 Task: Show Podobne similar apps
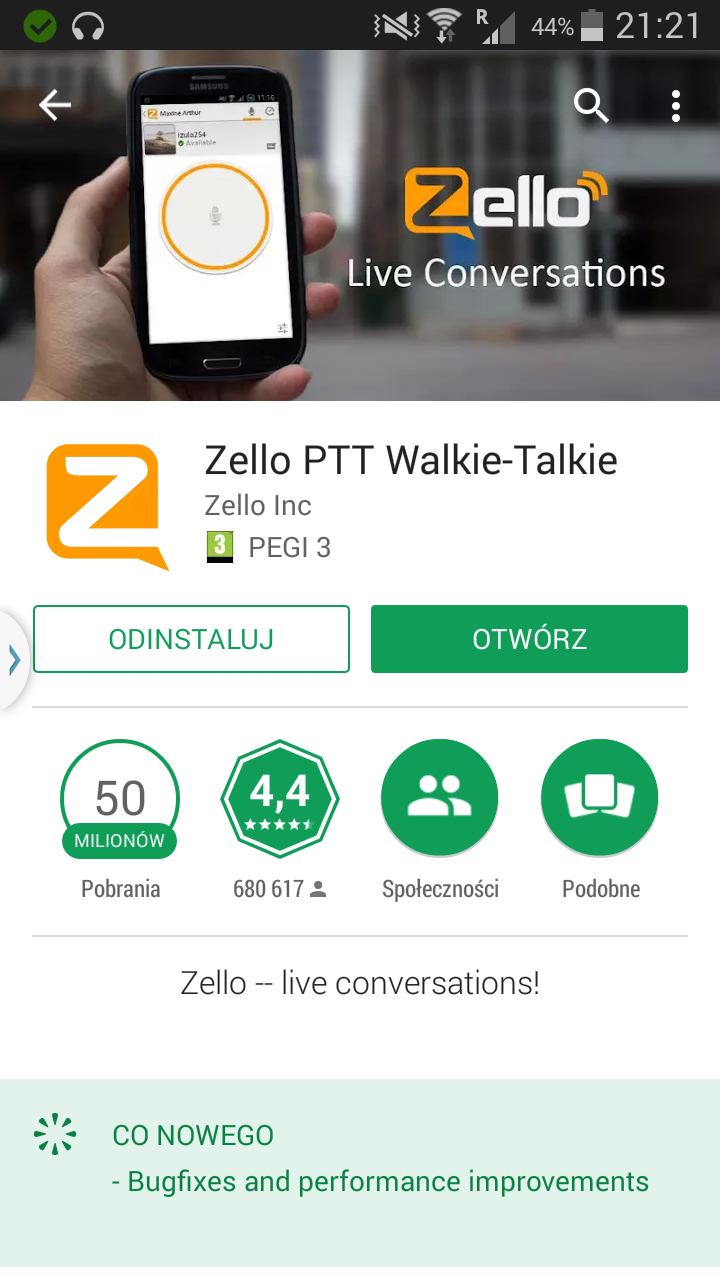click(600, 800)
